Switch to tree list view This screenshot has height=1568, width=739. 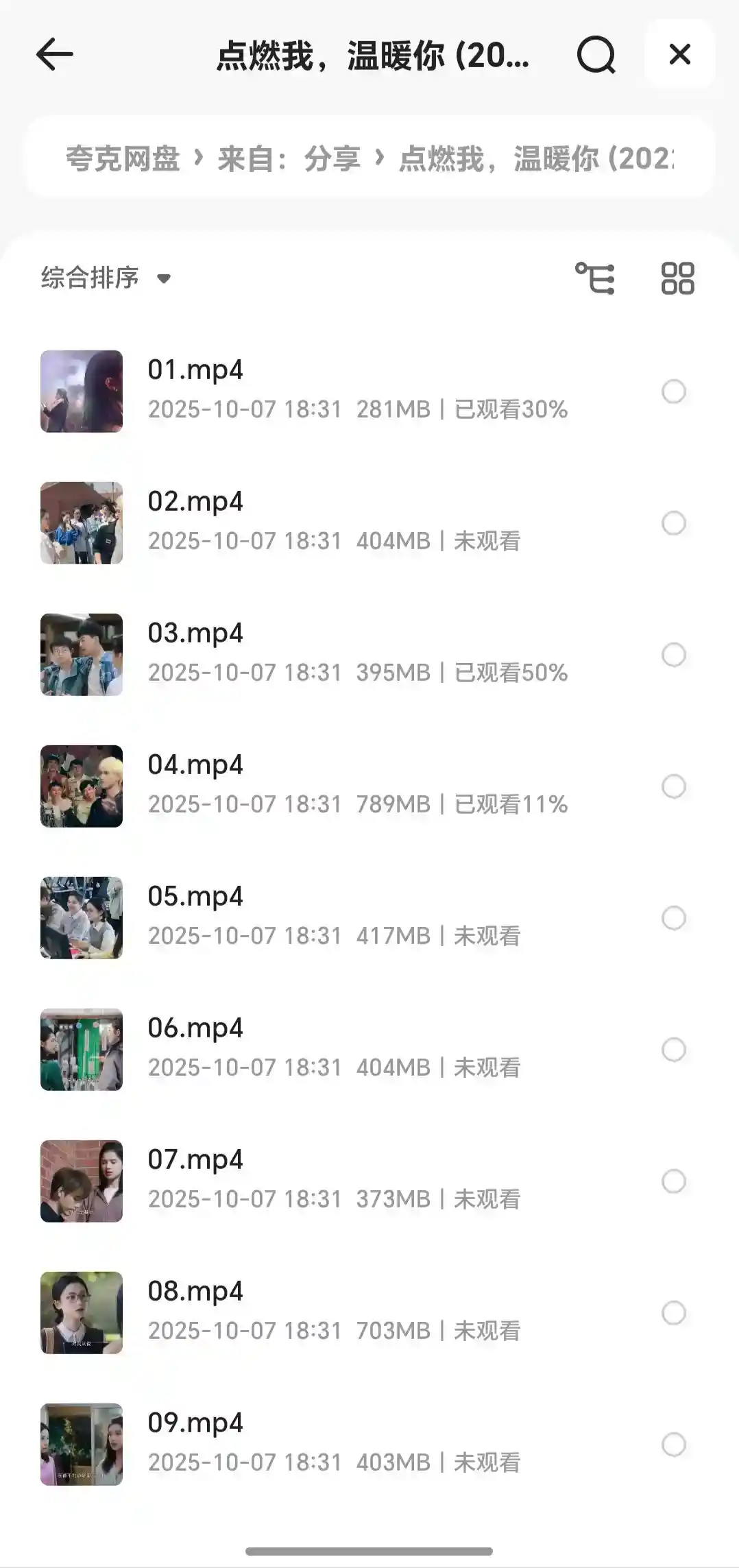pyautogui.click(x=595, y=278)
